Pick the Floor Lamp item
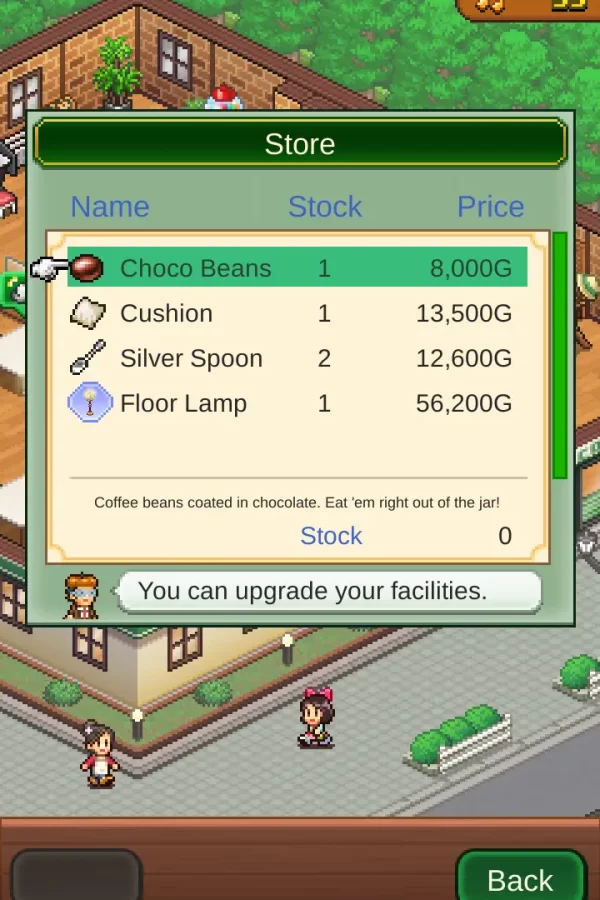Viewport: 600px width, 900px height. pyautogui.click(x=296, y=404)
